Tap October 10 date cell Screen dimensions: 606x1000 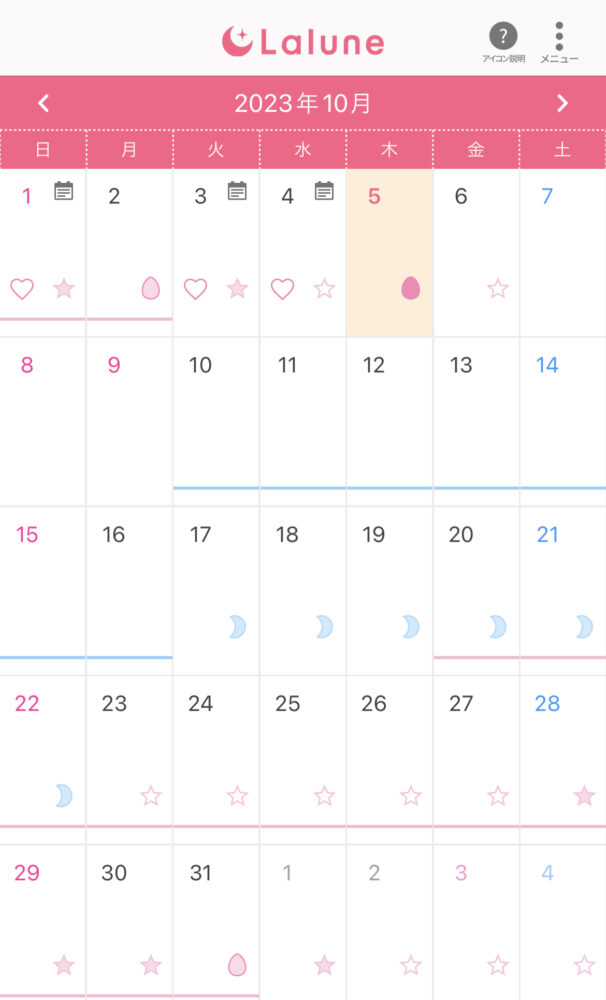[x=216, y=422]
